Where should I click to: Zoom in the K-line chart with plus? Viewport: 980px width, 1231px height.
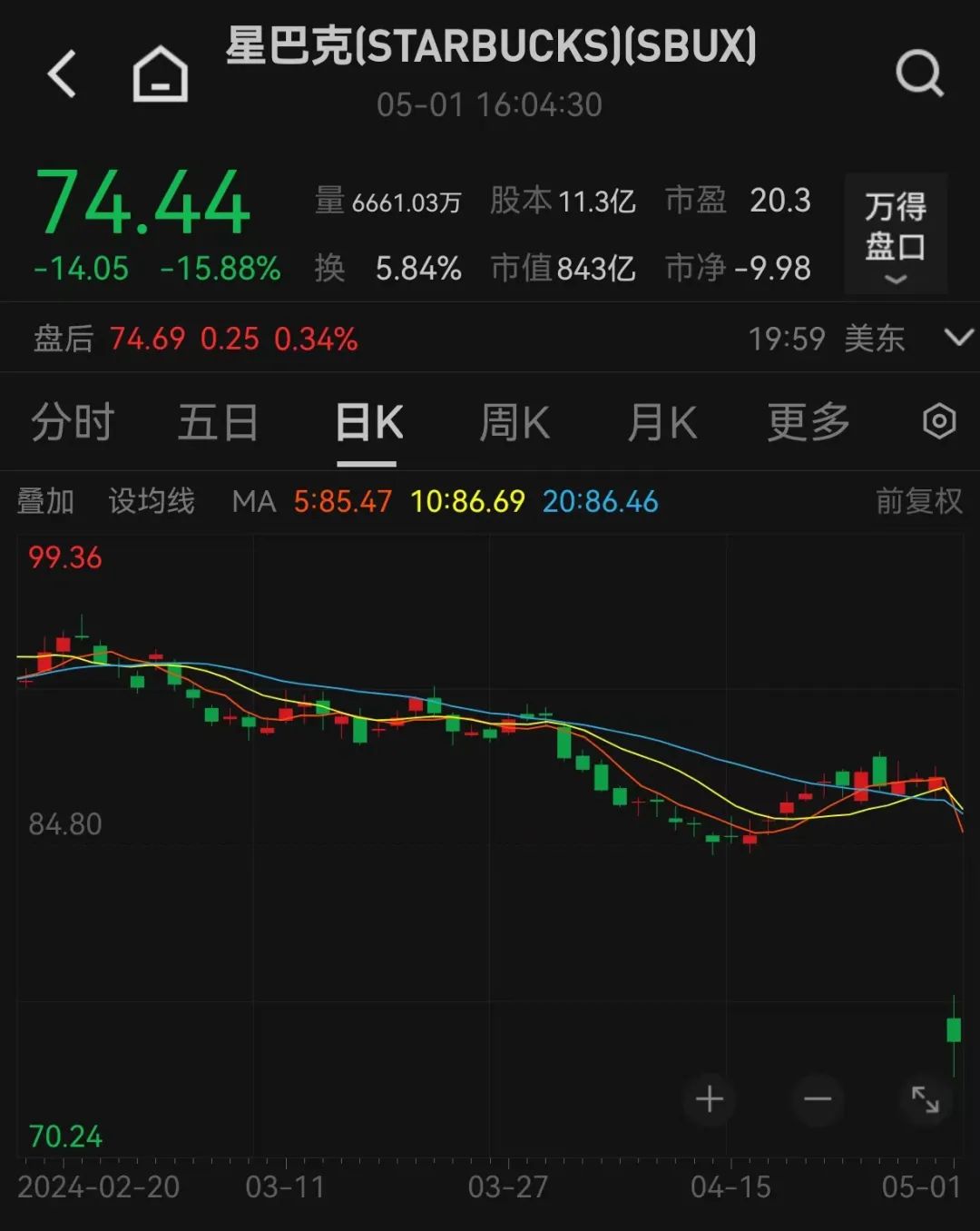coord(710,1099)
